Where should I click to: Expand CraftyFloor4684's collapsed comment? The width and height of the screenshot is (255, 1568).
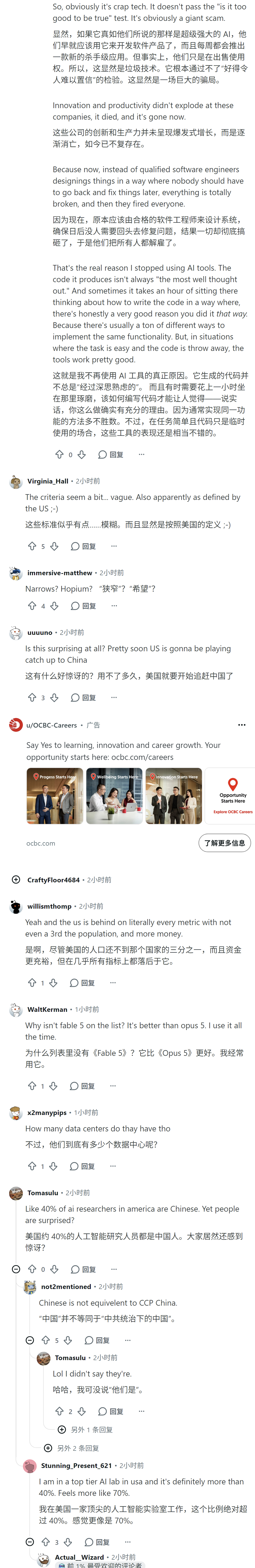16,879
